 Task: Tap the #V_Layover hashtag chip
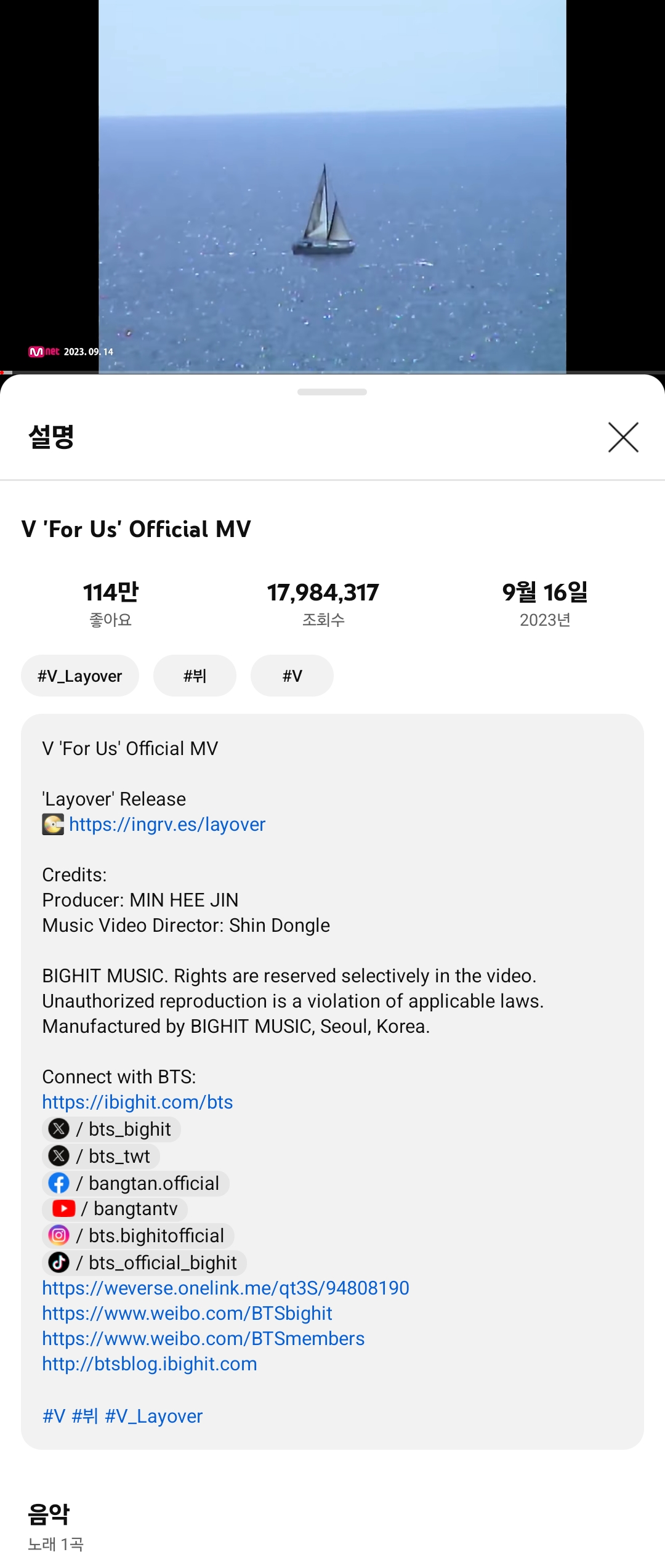[x=80, y=676]
